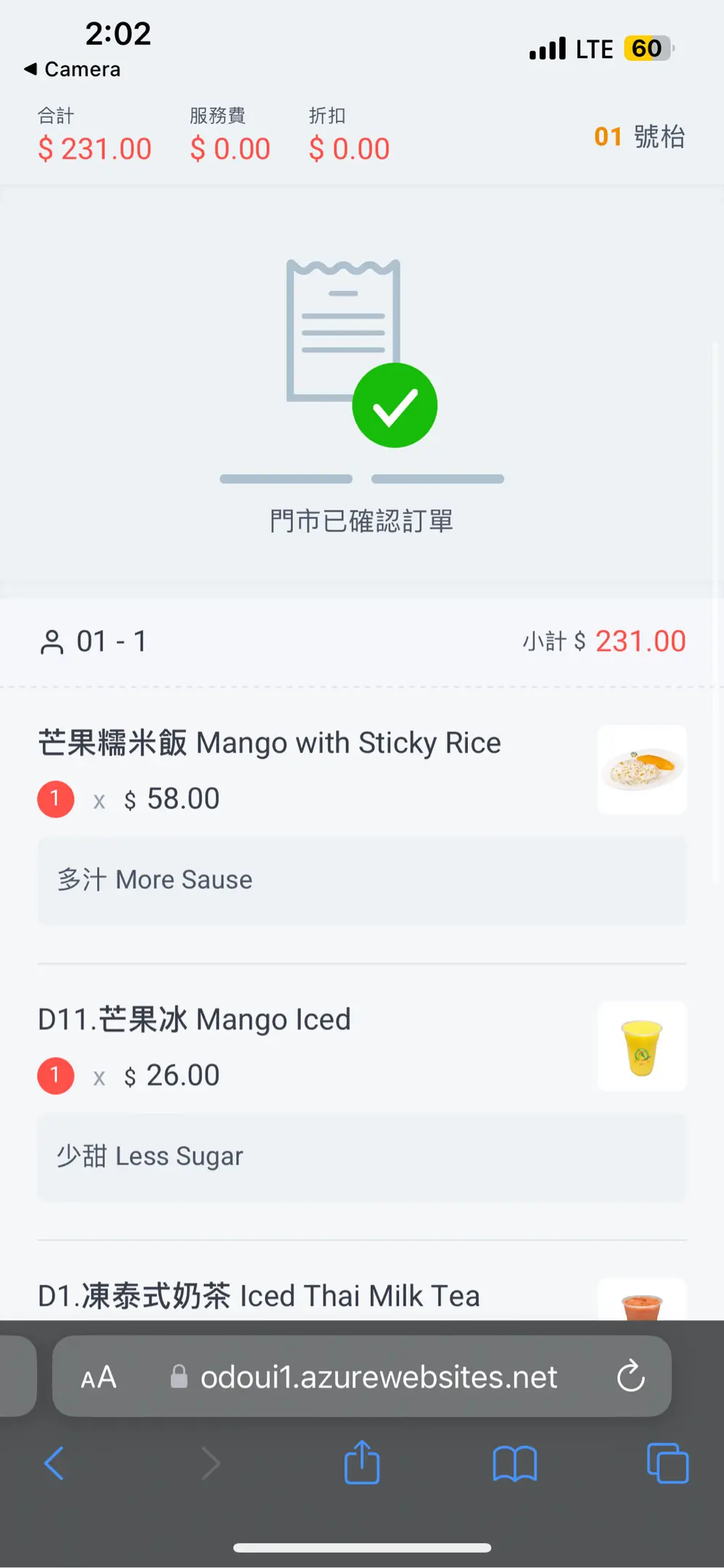Go back to the previous page
Screen dimensions: 724x1568
point(54,1463)
